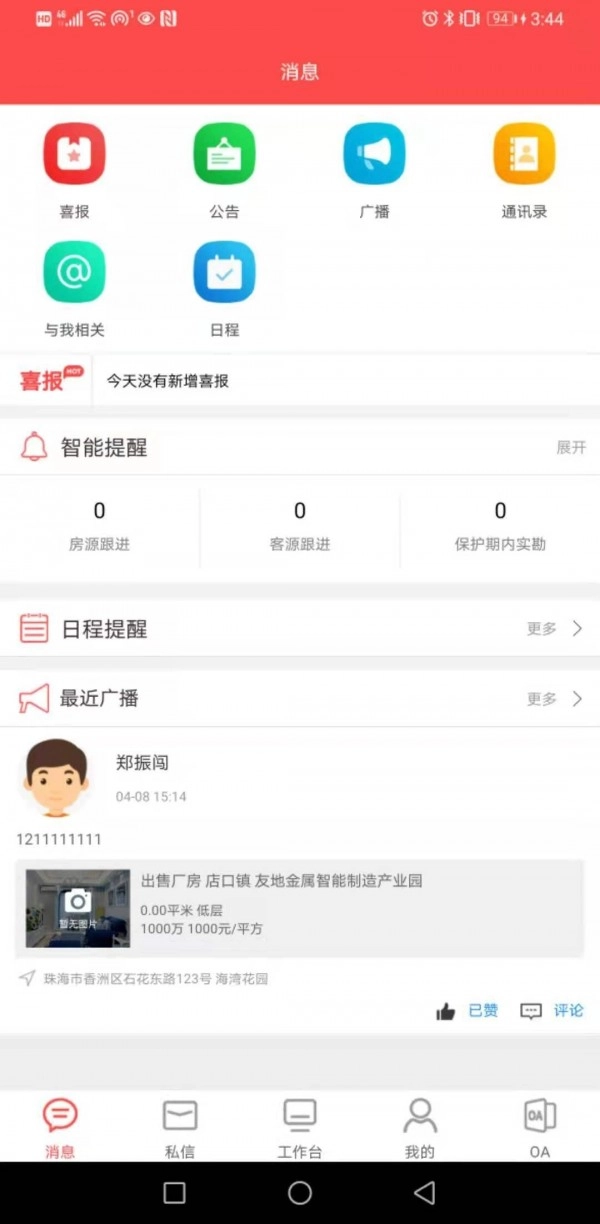Comment on 郑振闯's broadcast via 评论

553,1011
